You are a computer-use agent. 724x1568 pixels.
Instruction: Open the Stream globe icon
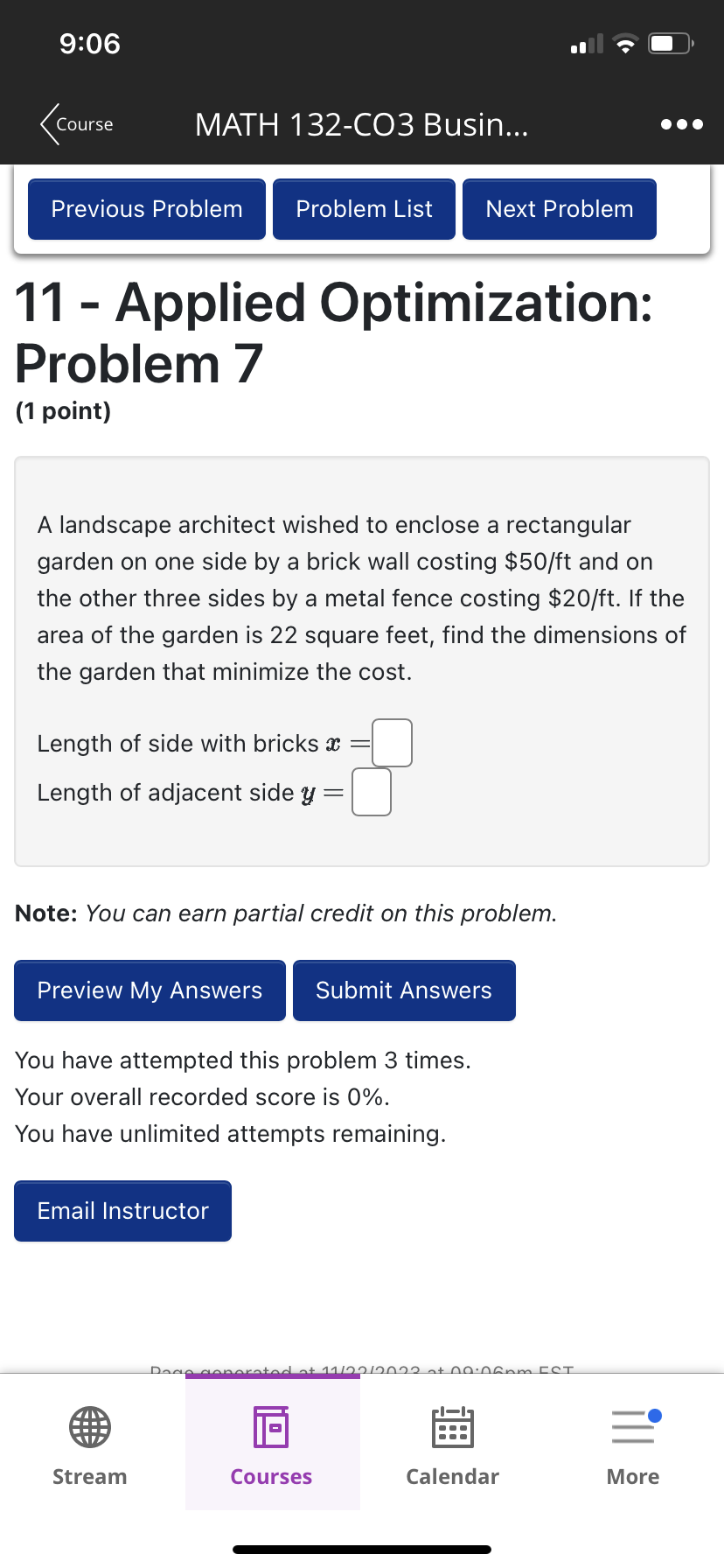(x=88, y=1426)
